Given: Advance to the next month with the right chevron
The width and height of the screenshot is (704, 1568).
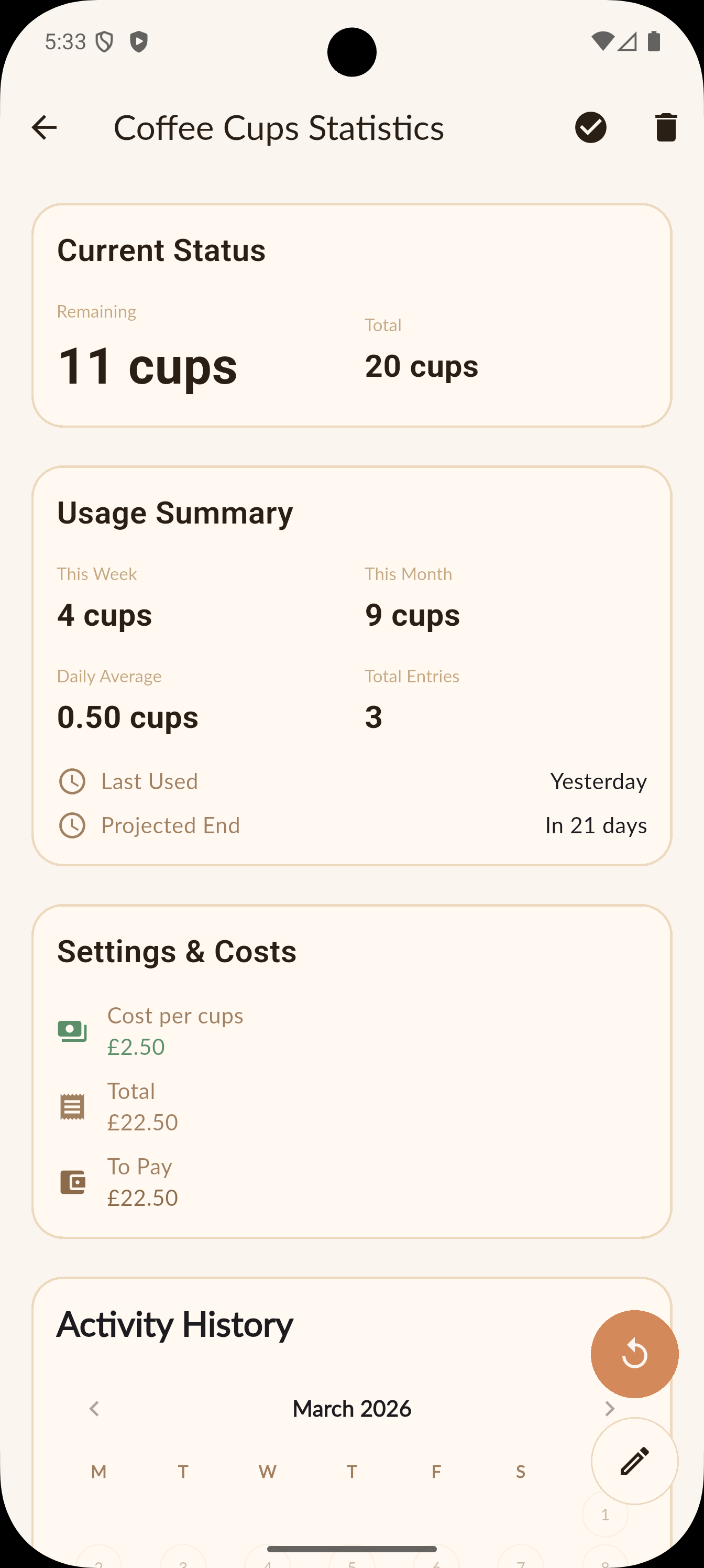Looking at the screenshot, I should point(609,1408).
